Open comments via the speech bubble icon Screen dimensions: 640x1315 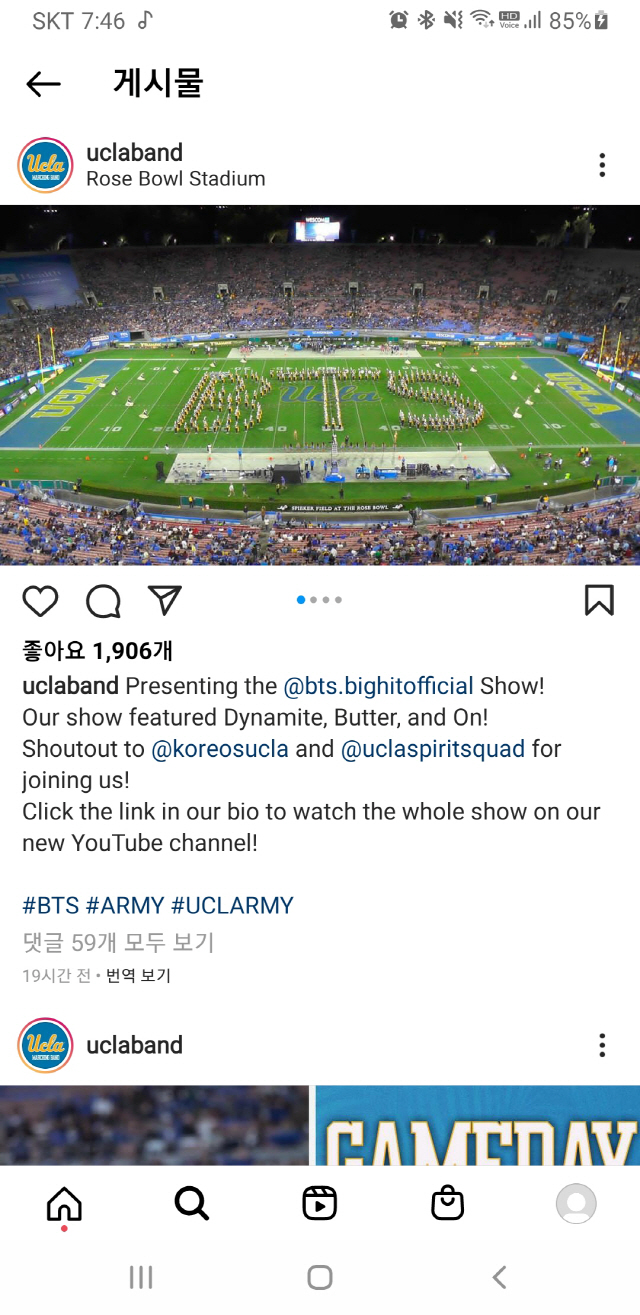[x=103, y=600]
